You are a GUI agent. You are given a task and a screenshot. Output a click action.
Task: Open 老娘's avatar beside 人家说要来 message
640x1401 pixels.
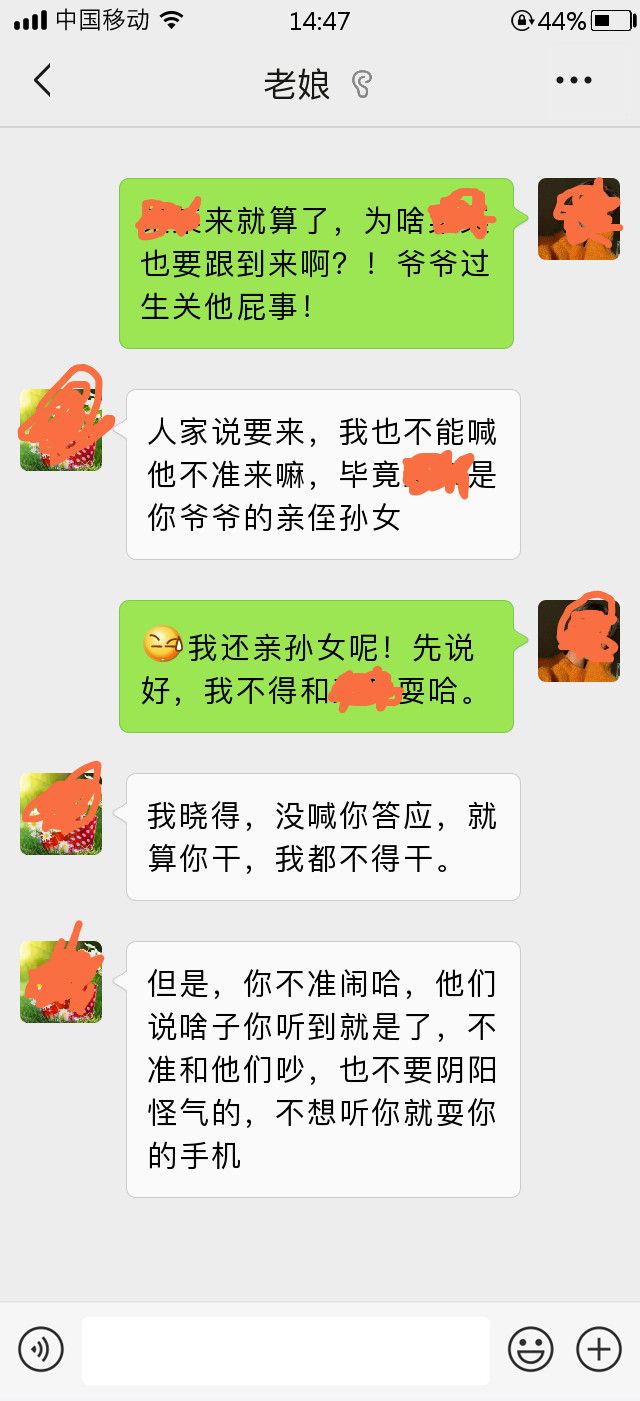coord(61,430)
